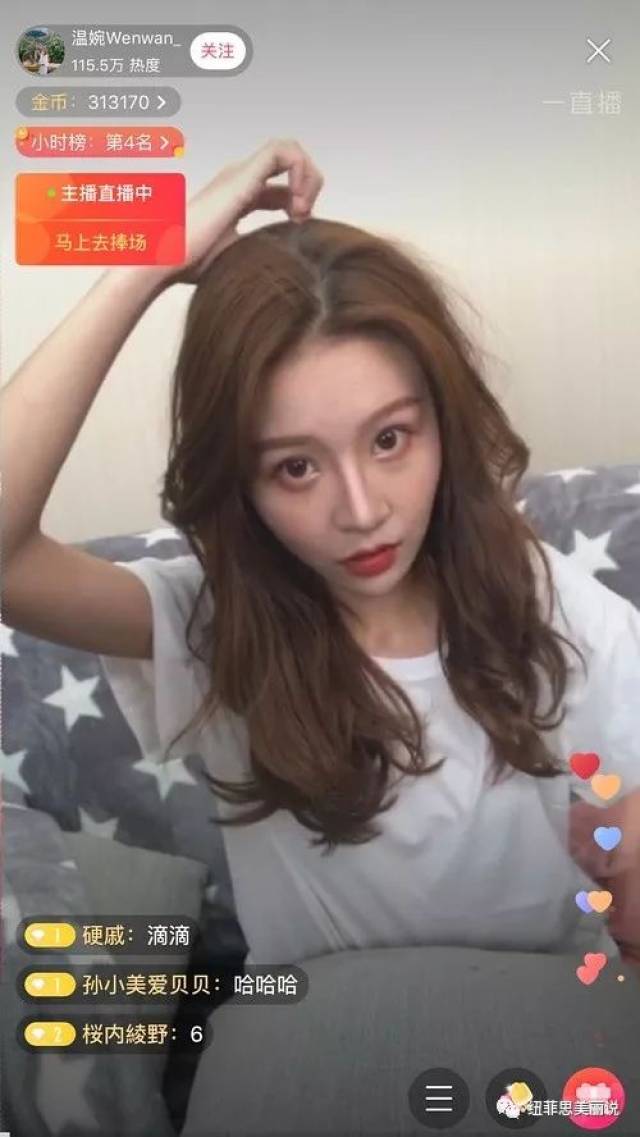640x1137 pixels.
Task: Open the streamer's profile avatar
Action: click(x=42, y=51)
